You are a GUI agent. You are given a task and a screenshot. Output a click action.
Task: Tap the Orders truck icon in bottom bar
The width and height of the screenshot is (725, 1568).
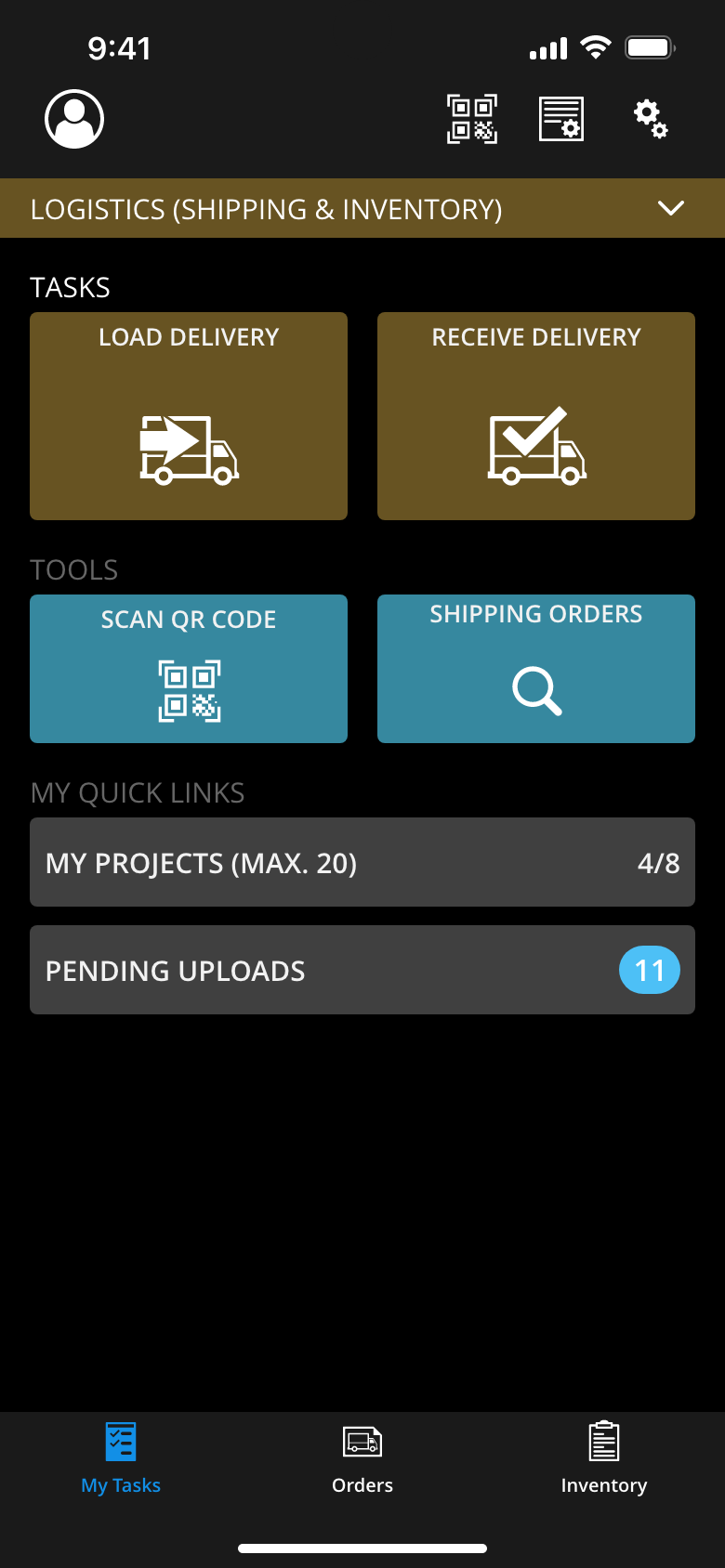pos(362,1441)
